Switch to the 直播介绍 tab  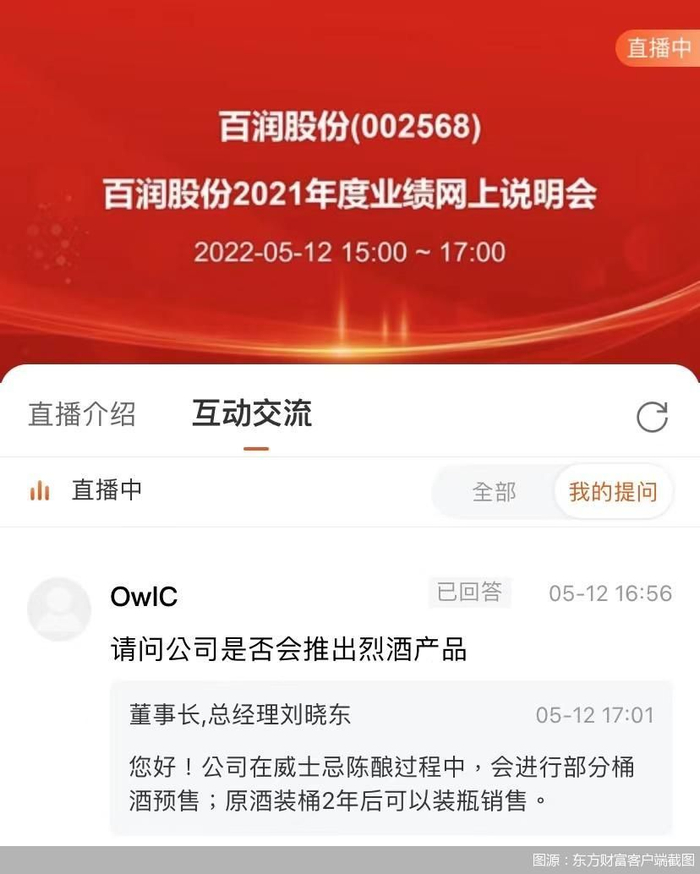pyautogui.click(x=82, y=414)
